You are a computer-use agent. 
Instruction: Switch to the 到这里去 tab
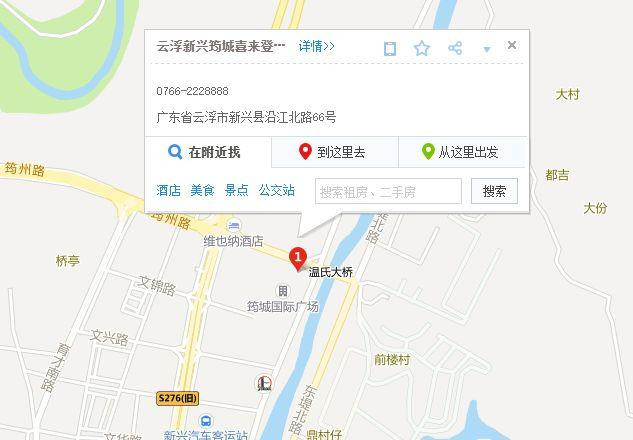click(334, 153)
